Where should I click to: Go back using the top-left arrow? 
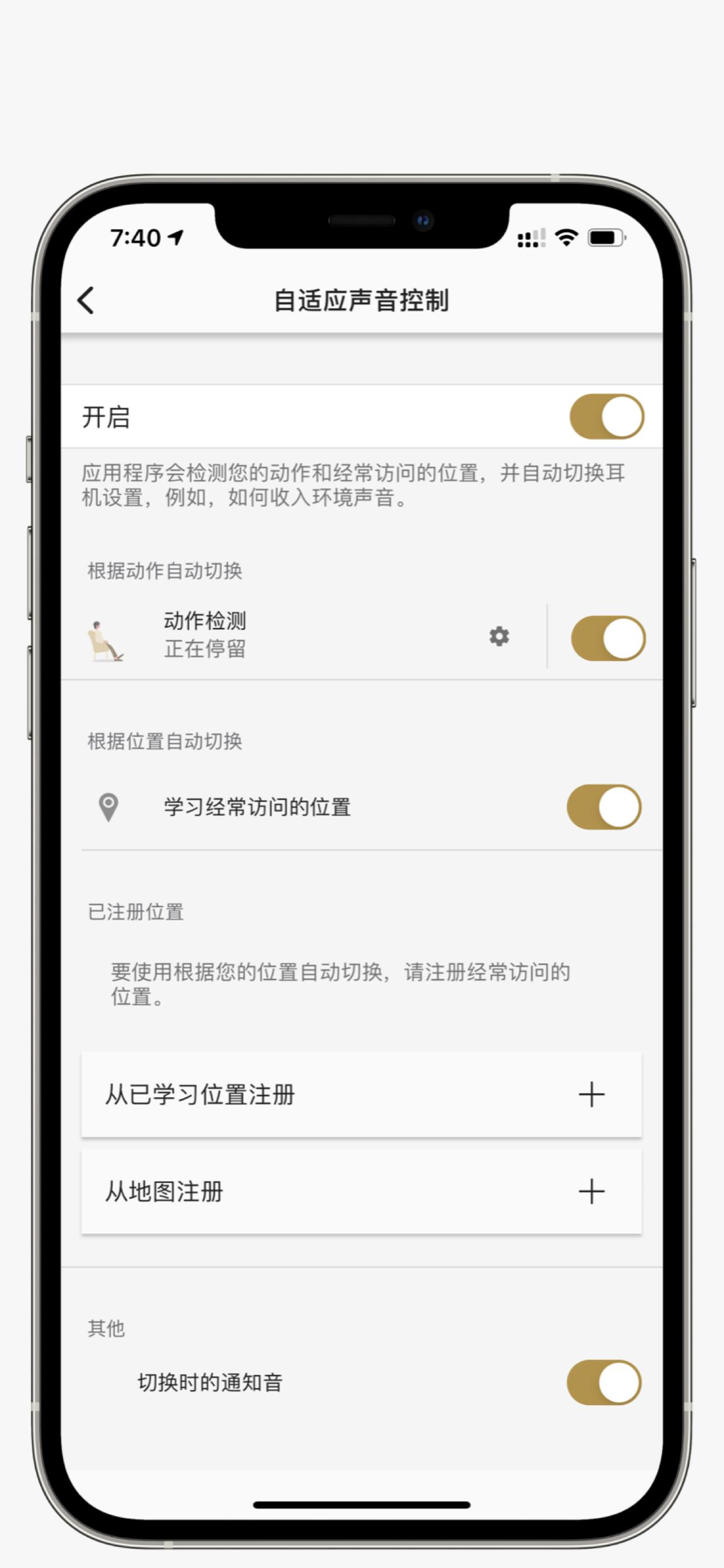(x=86, y=300)
